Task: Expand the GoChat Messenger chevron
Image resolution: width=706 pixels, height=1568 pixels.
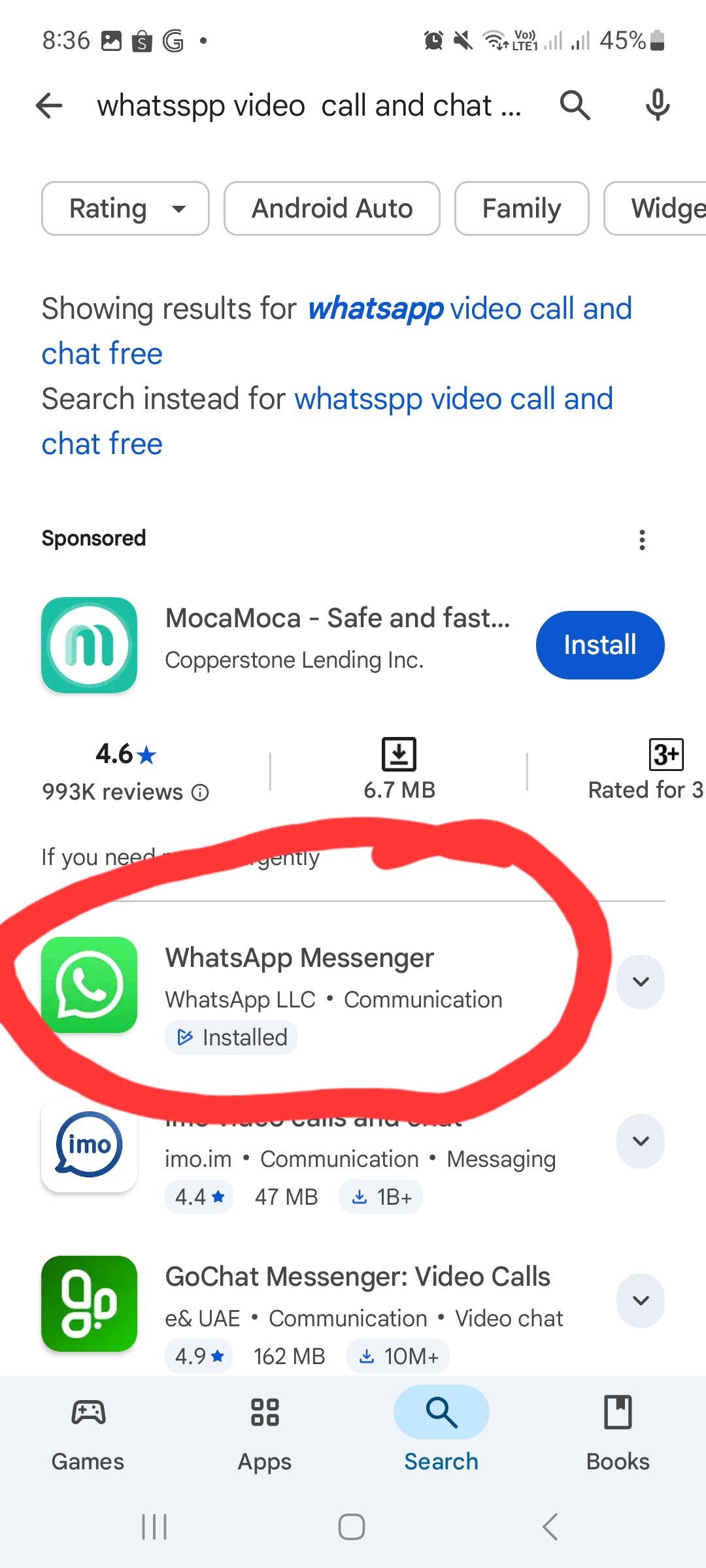Action: click(x=641, y=1300)
